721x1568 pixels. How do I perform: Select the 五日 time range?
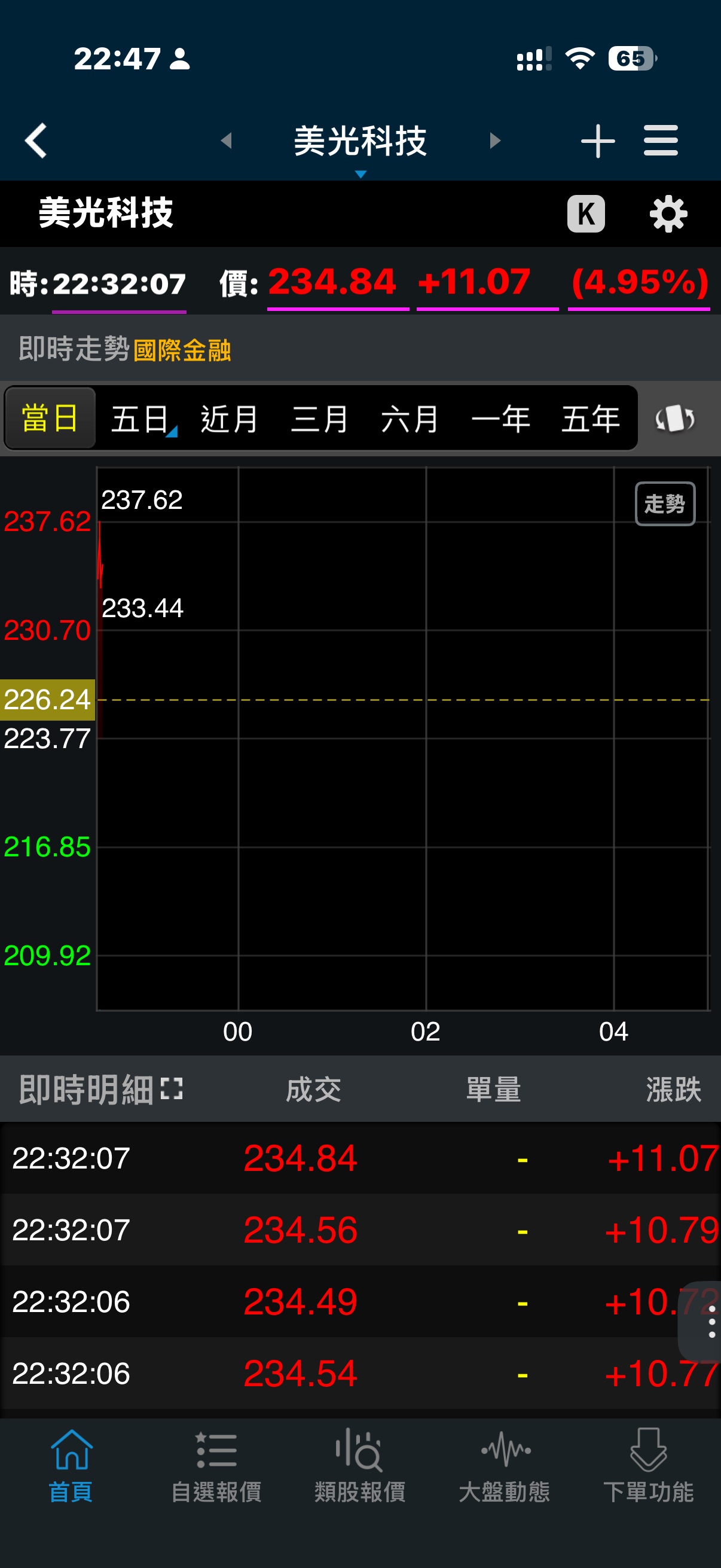pos(140,418)
